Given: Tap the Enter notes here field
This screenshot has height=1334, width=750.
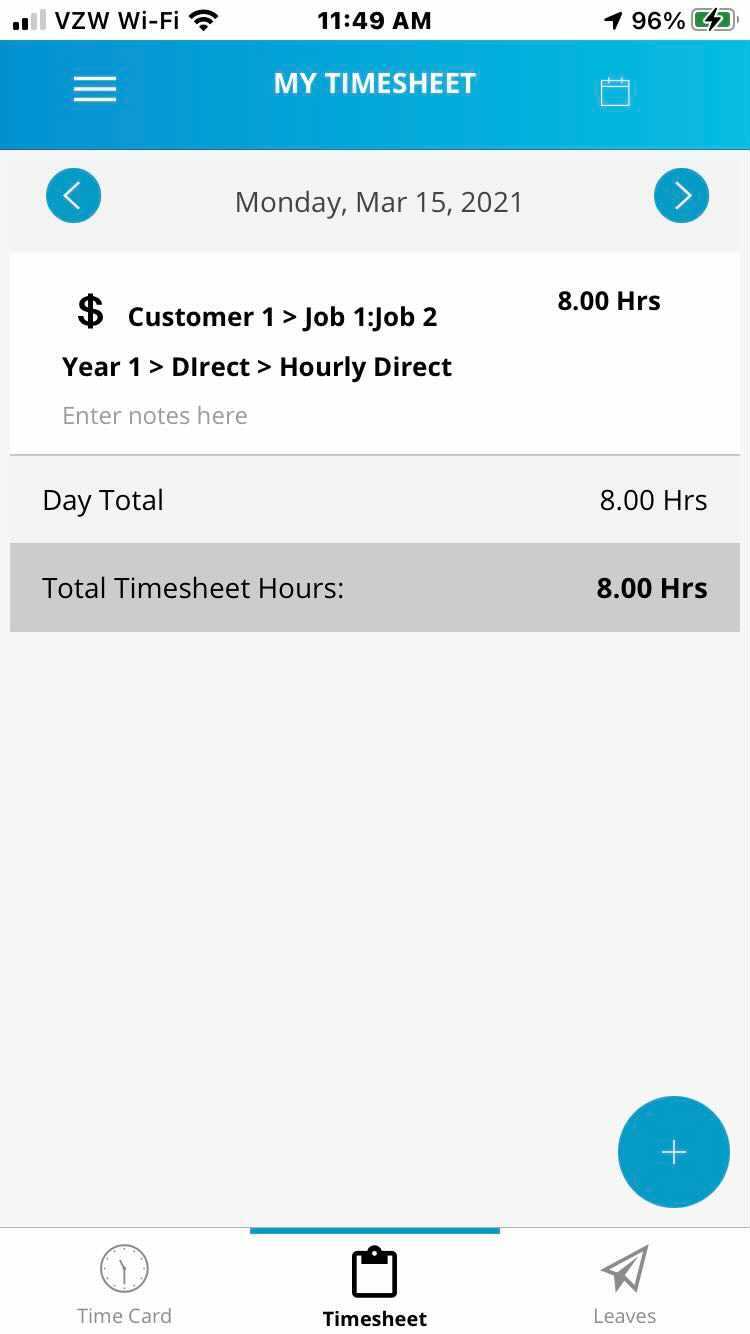Looking at the screenshot, I should 155,415.
